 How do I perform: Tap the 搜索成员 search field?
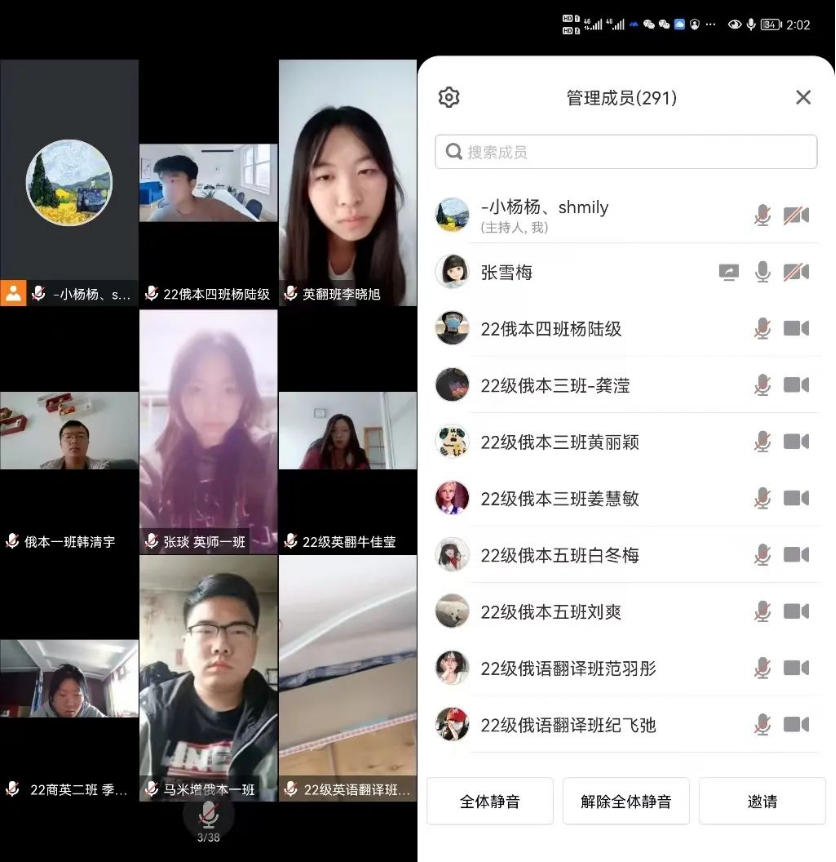click(626, 152)
